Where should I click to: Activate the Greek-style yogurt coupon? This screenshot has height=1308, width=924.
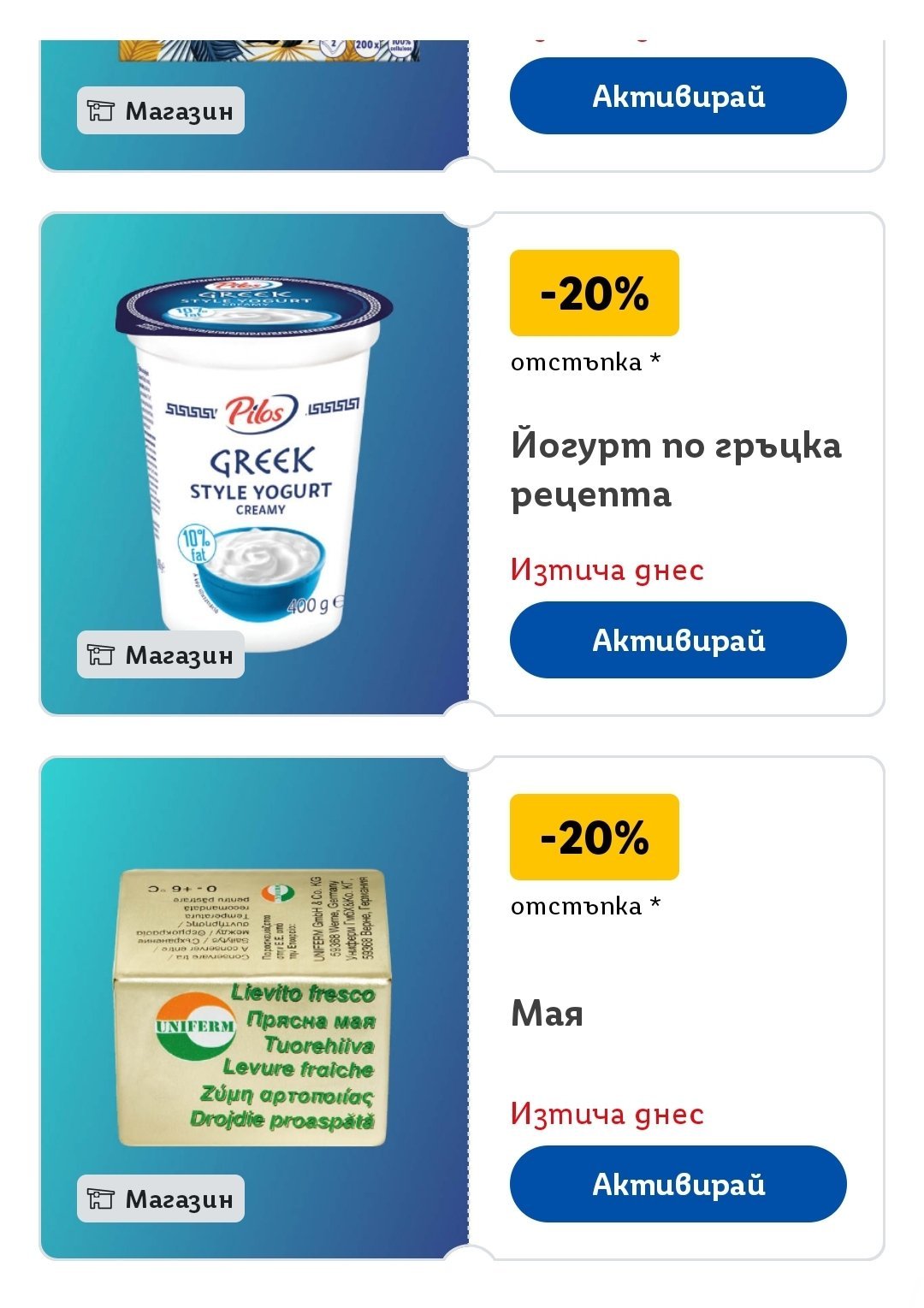point(678,640)
